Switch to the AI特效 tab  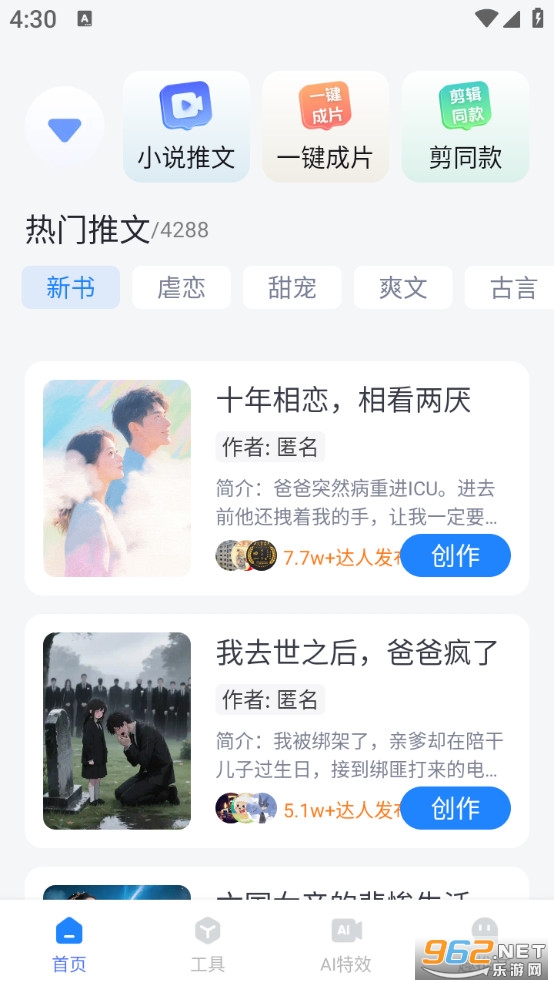coord(346,944)
